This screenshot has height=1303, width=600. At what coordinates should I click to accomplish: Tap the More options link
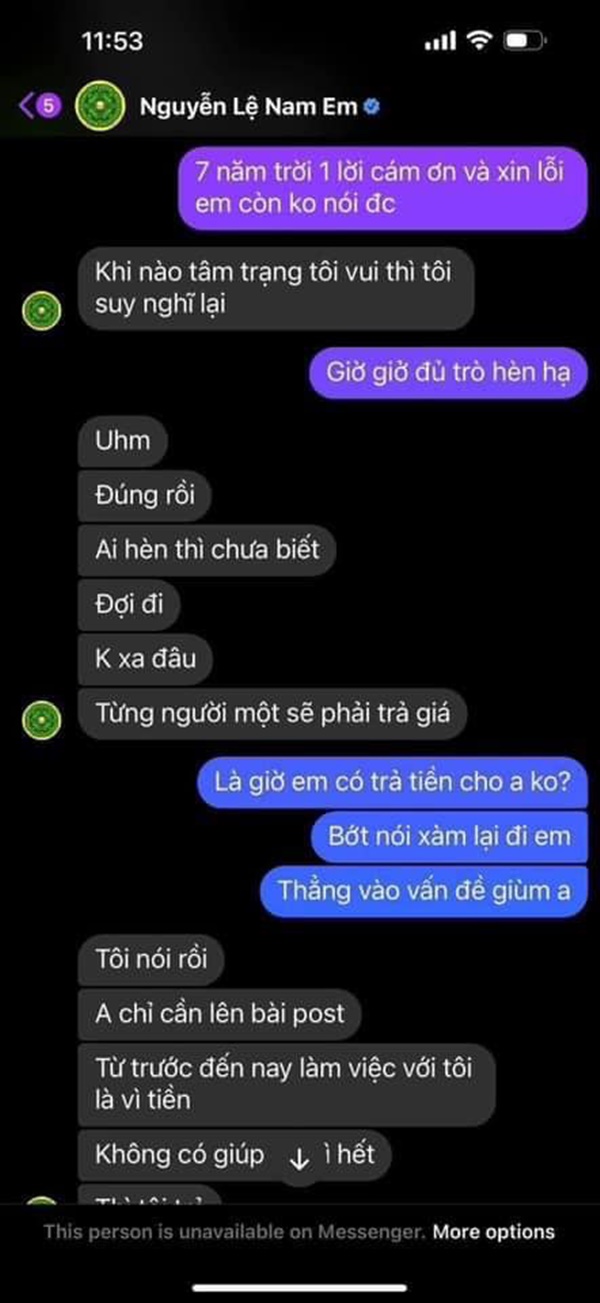point(493,1232)
